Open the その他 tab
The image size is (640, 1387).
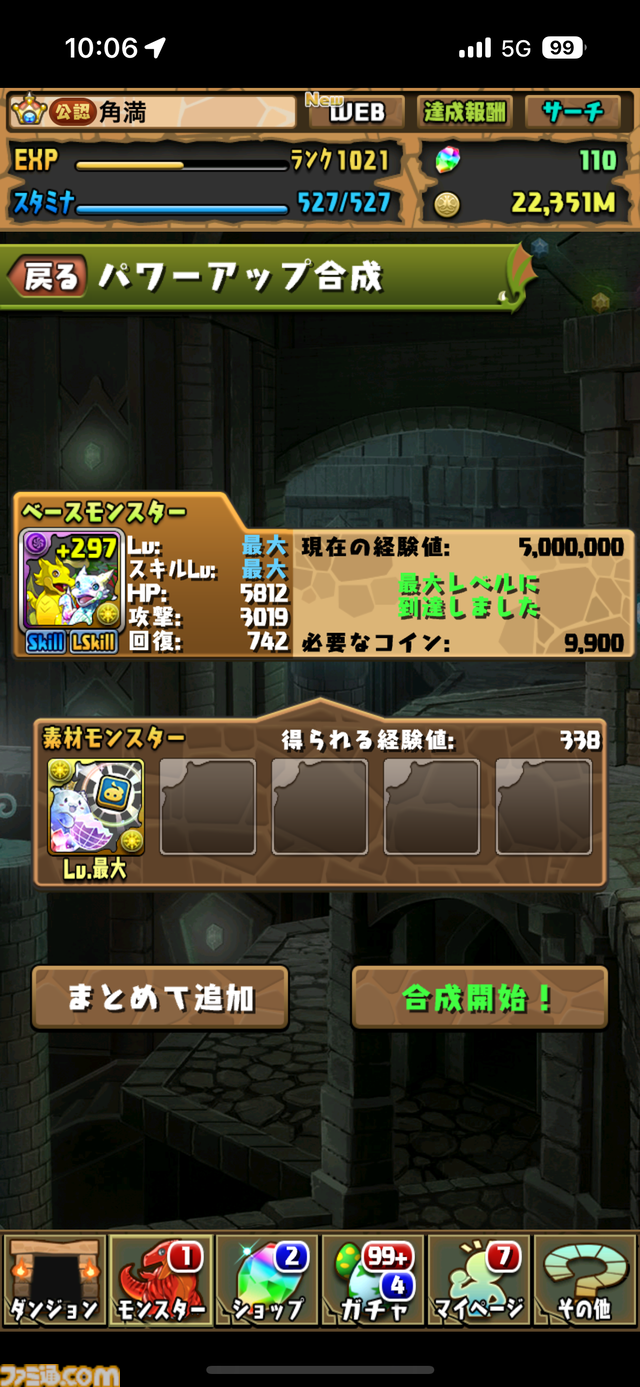tap(586, 1280)
